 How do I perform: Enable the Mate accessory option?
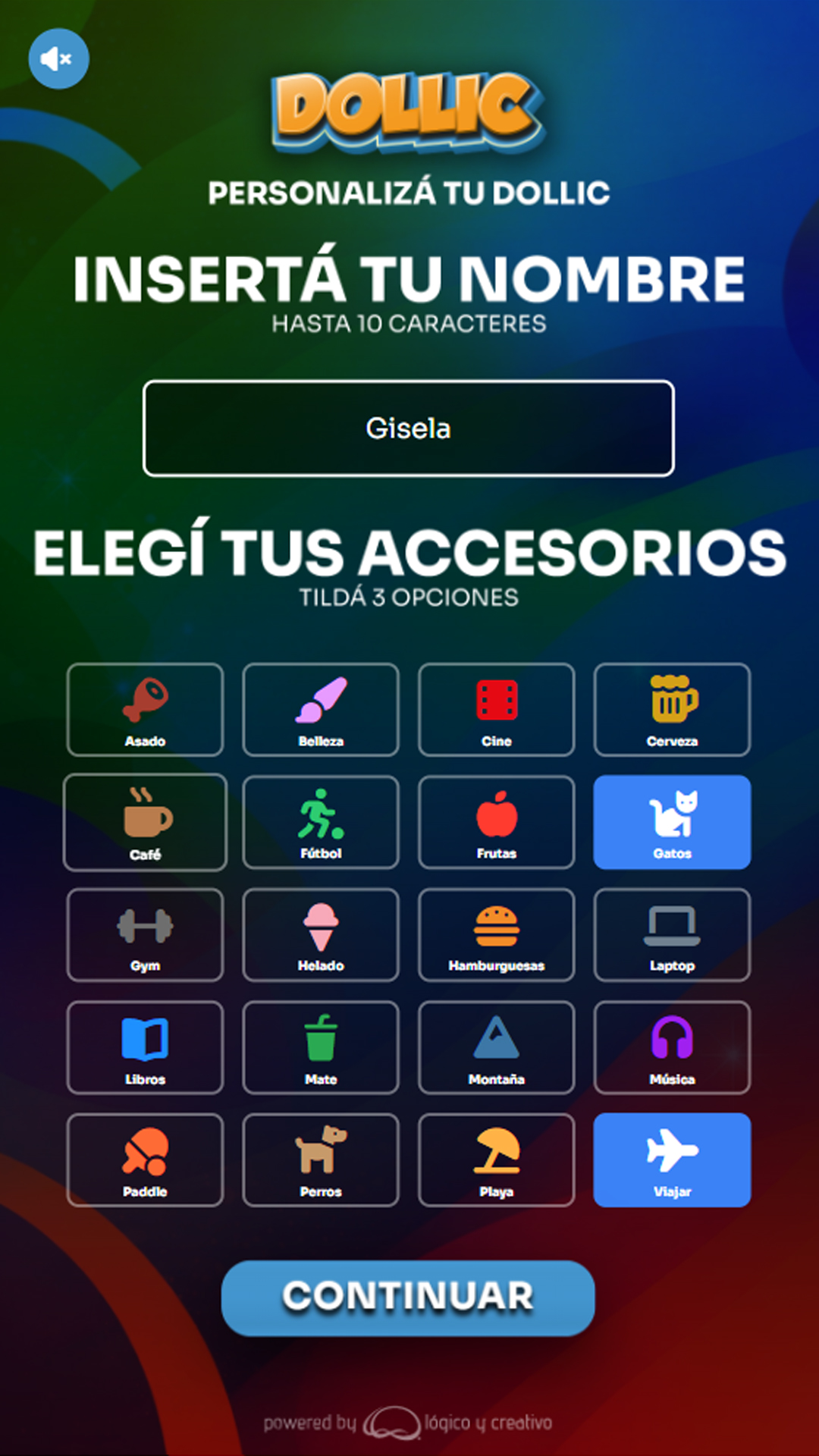320,1047
